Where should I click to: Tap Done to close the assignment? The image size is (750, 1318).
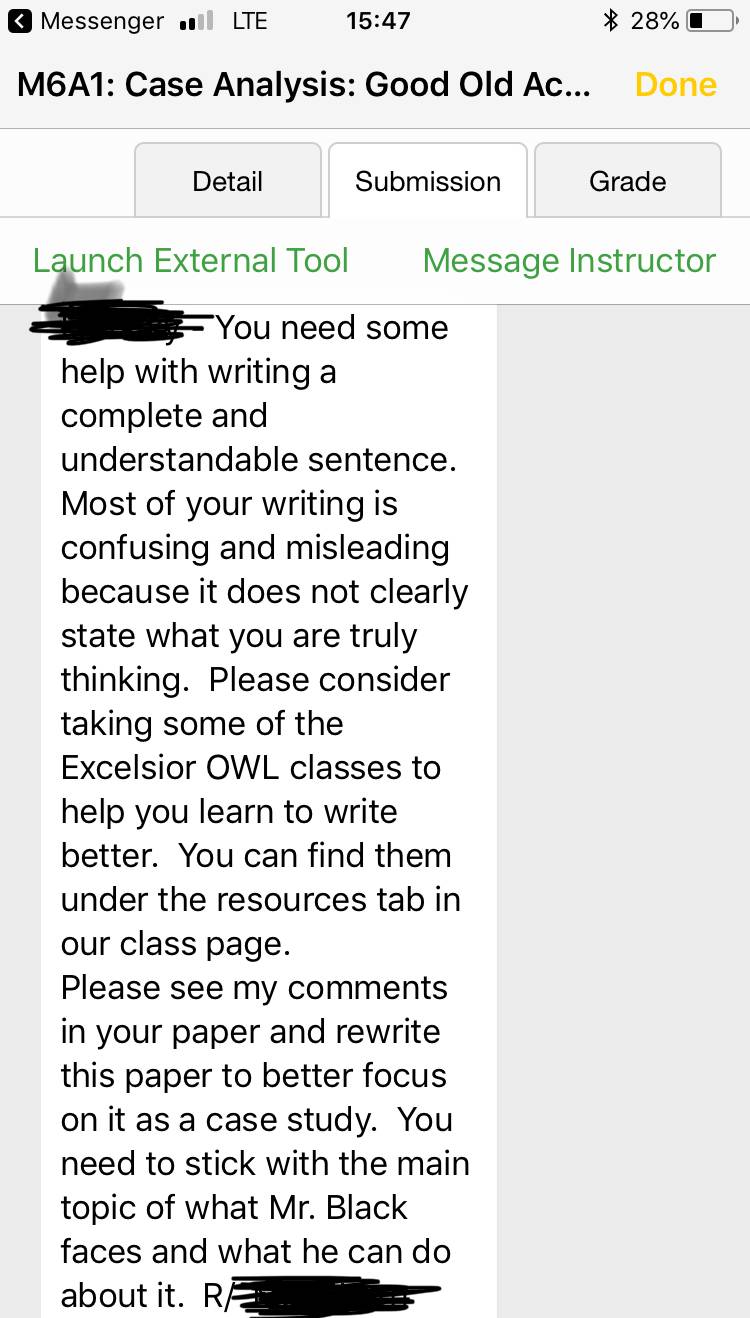tap(676, 85)
